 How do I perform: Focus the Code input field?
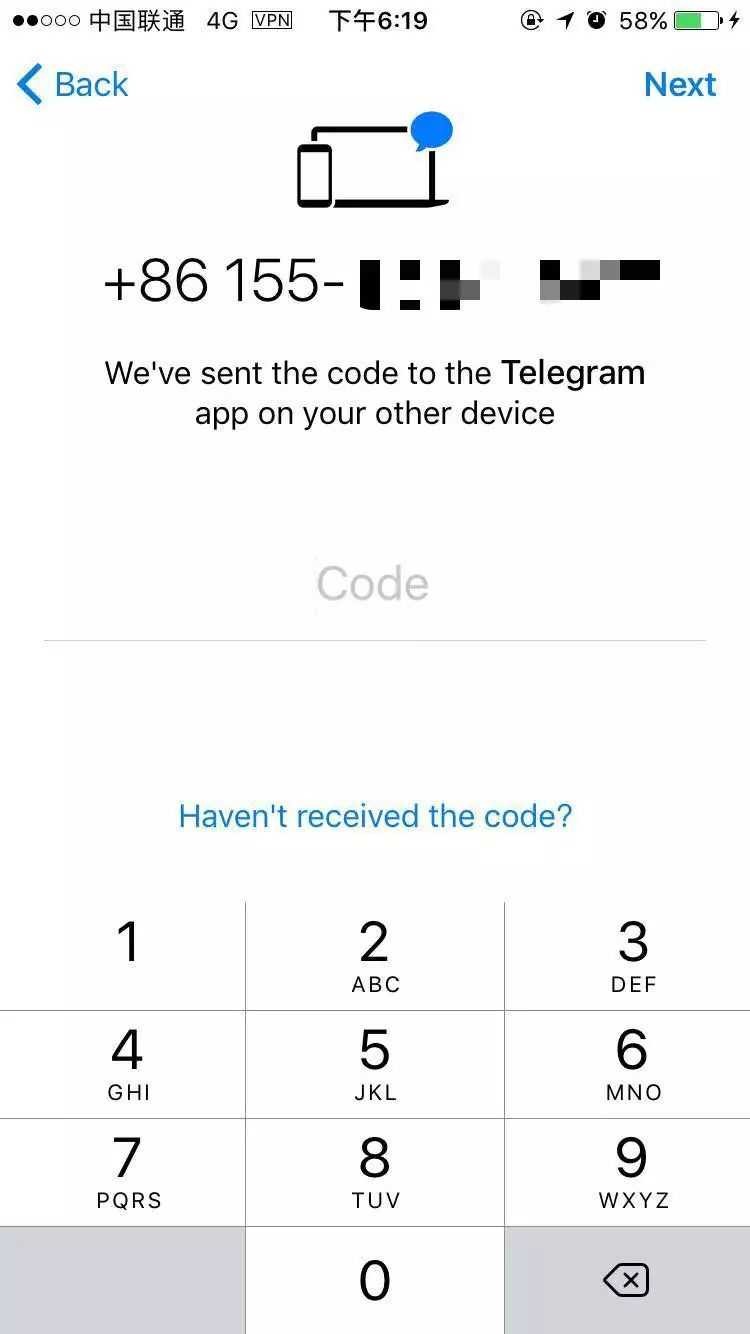373,584
